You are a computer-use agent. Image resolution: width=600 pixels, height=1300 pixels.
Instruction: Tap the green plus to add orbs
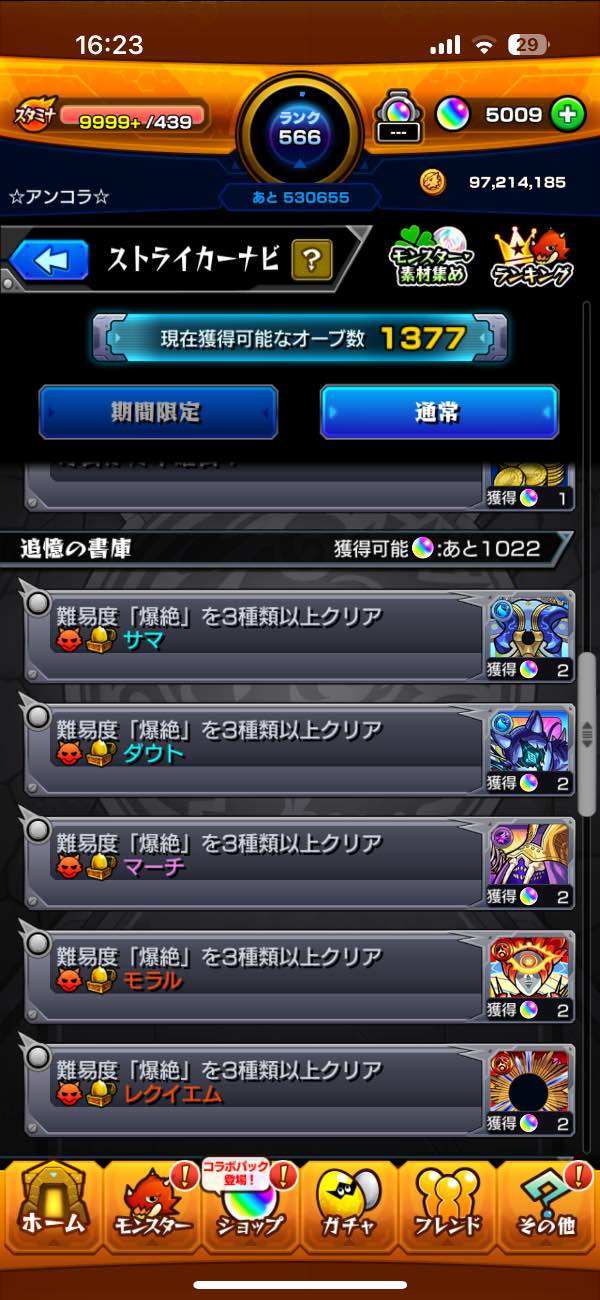pos(567,115)
